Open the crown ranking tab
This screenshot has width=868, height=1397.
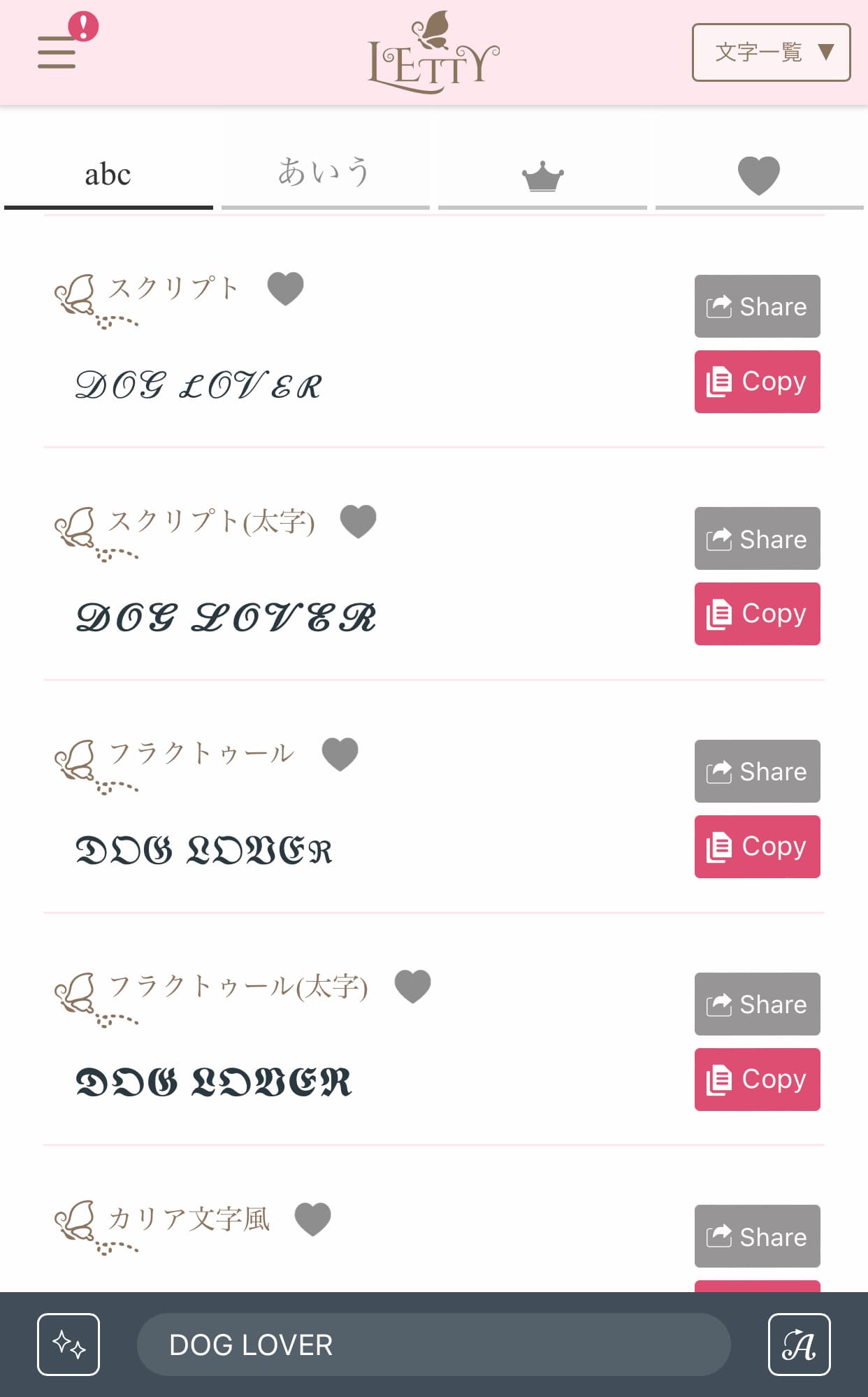pos(542,175)
